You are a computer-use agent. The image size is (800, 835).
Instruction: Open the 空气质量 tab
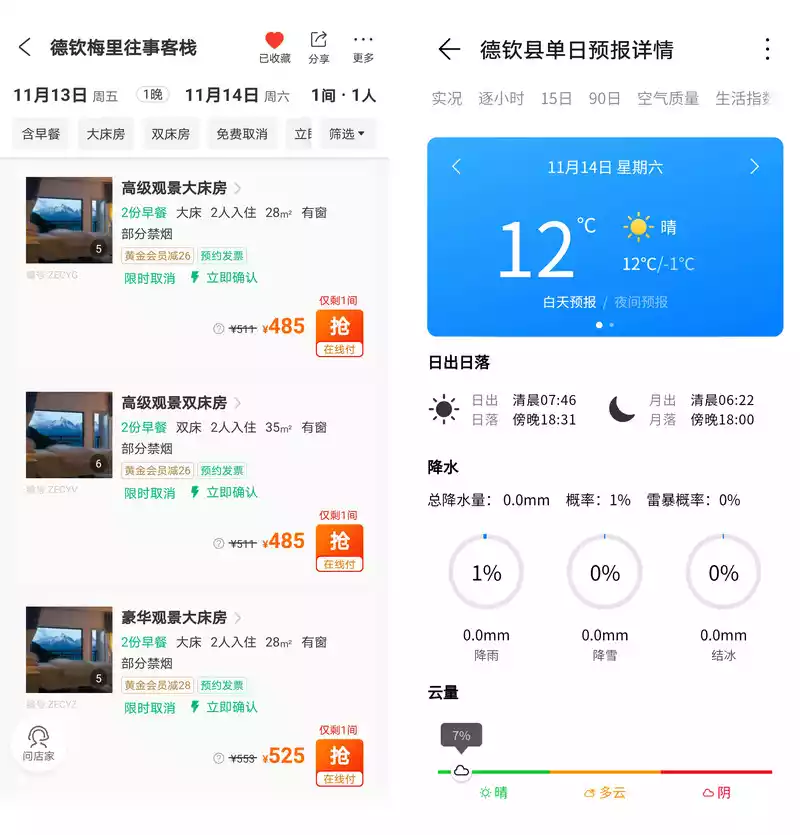667,98
